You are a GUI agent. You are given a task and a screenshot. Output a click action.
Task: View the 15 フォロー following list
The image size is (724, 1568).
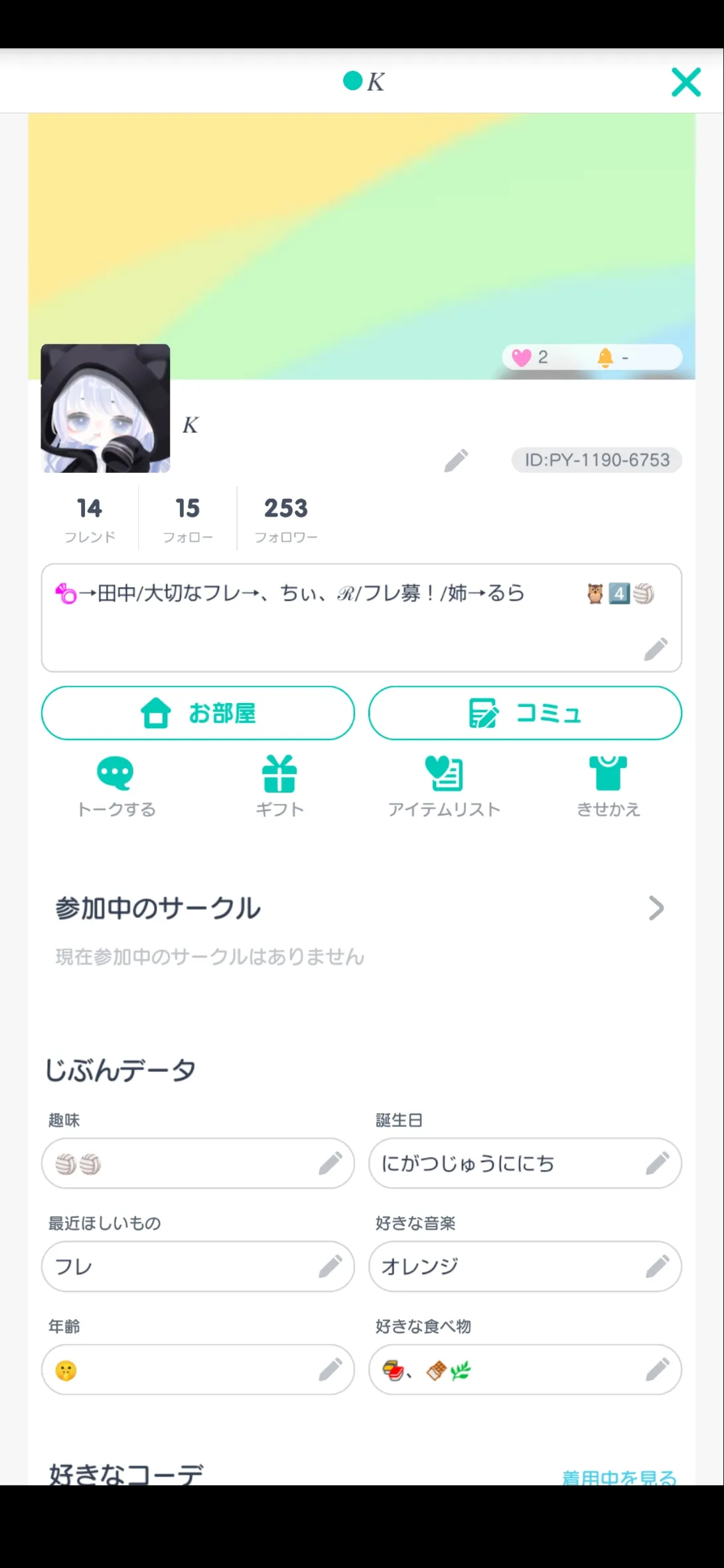(188, 519)
